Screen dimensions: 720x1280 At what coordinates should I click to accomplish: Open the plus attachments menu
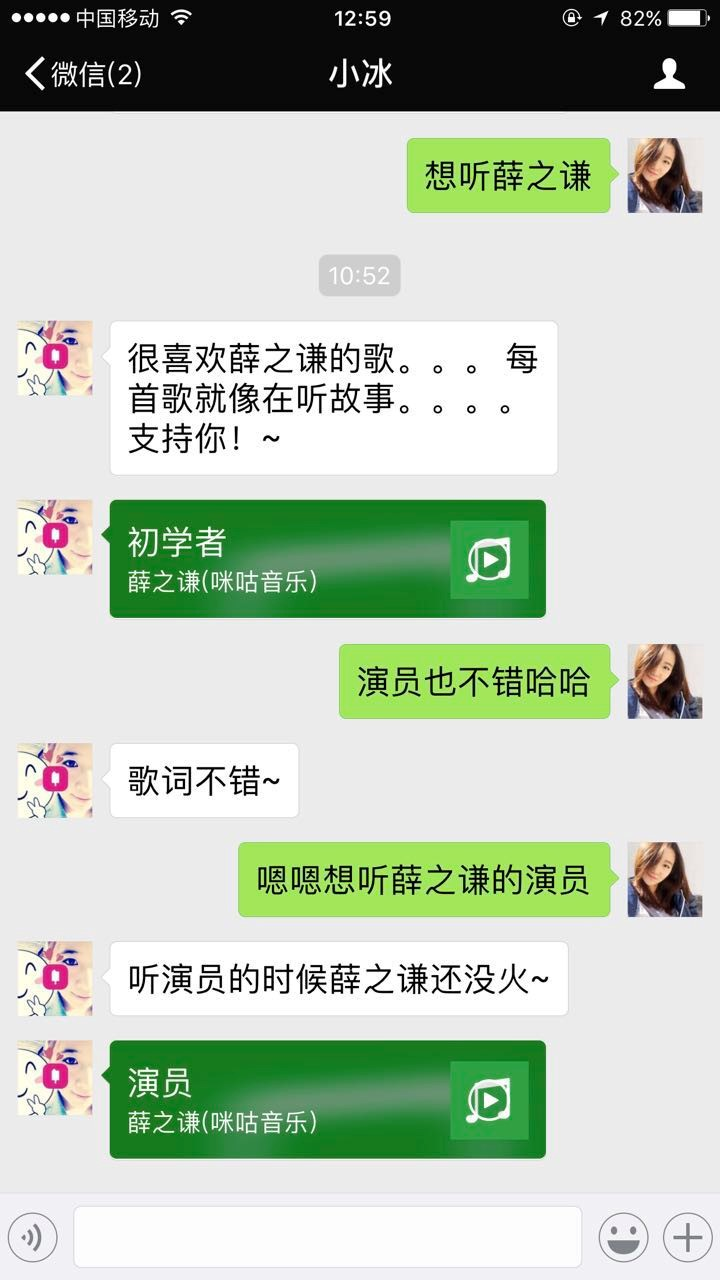[x=688, y=1238]
